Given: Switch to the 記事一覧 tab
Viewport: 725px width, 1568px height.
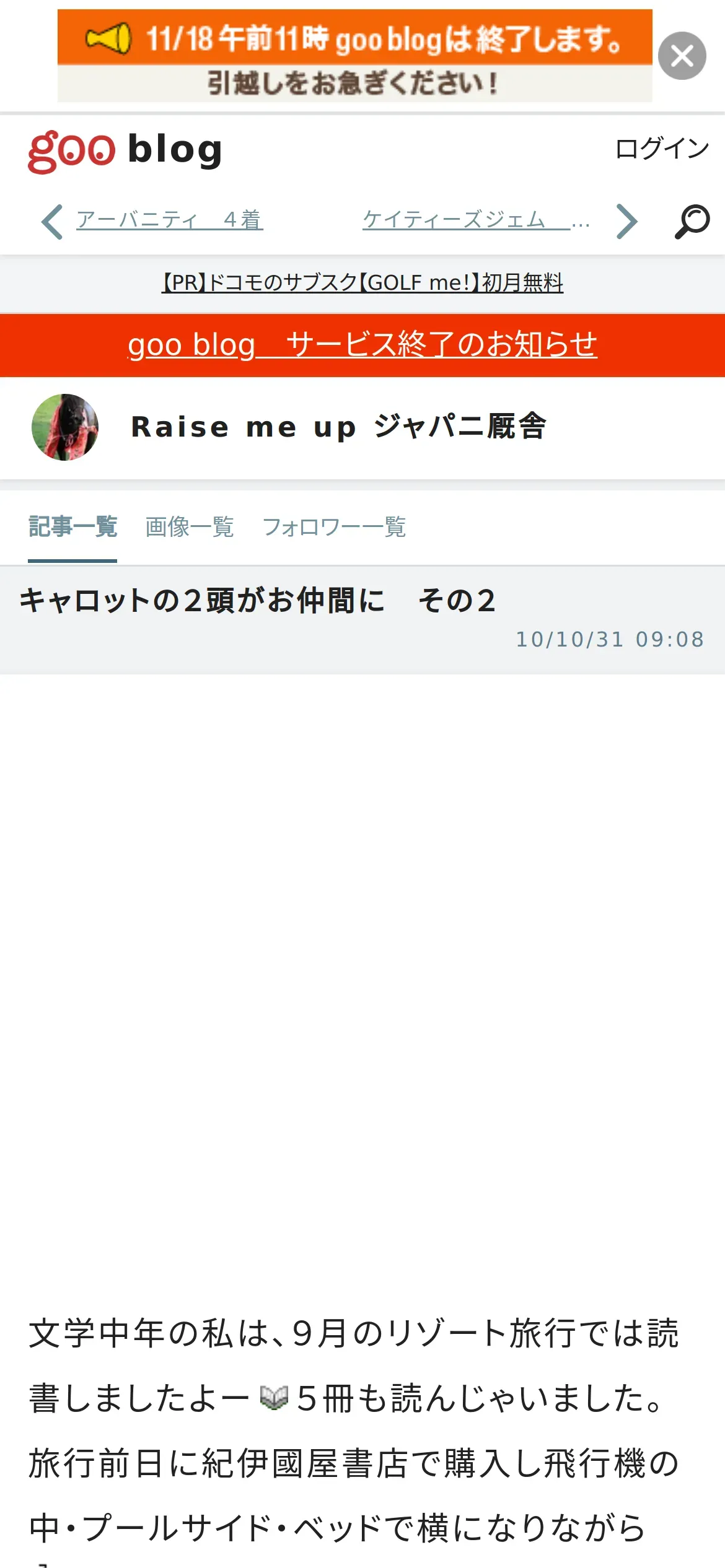Looking at the screenshot, I should coord(72,527).
